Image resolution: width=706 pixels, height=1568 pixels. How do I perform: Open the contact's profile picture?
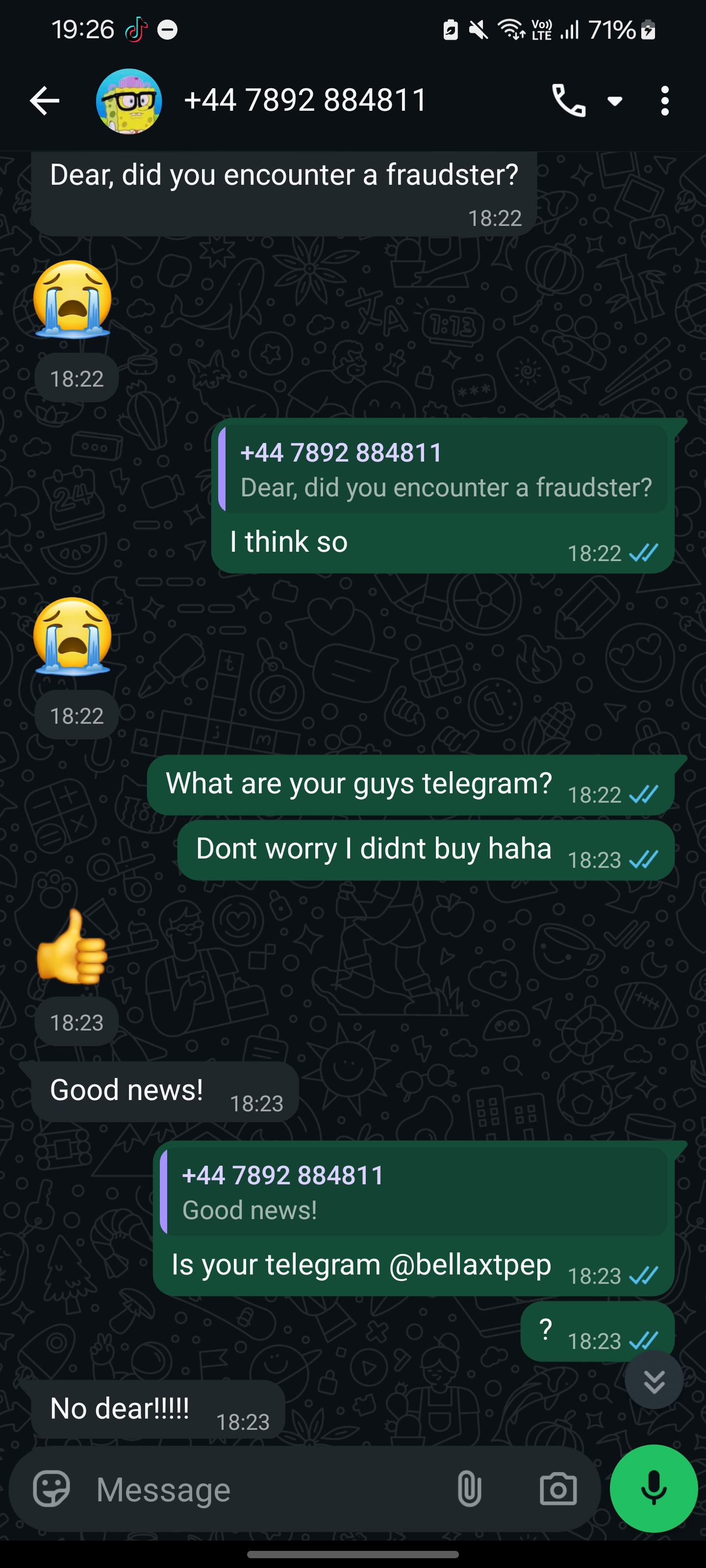[x=129, y=101]
